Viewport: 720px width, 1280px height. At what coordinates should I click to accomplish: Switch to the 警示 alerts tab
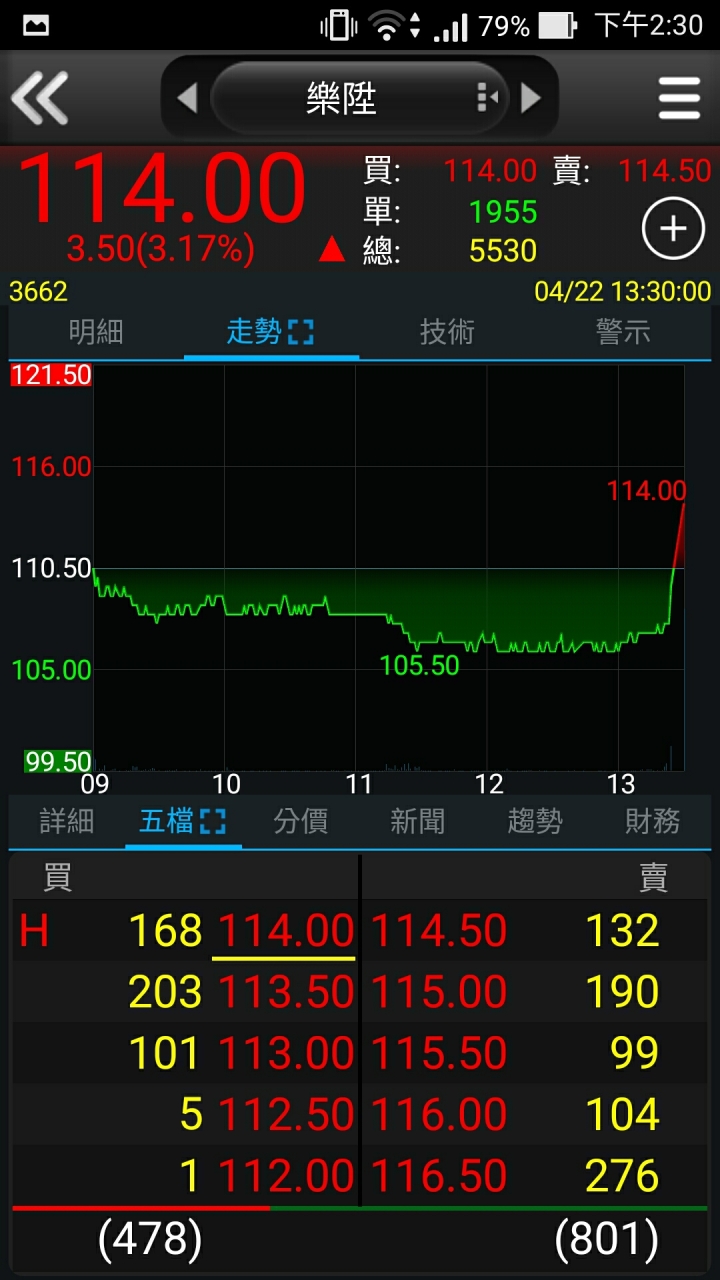tap(623, 332)
